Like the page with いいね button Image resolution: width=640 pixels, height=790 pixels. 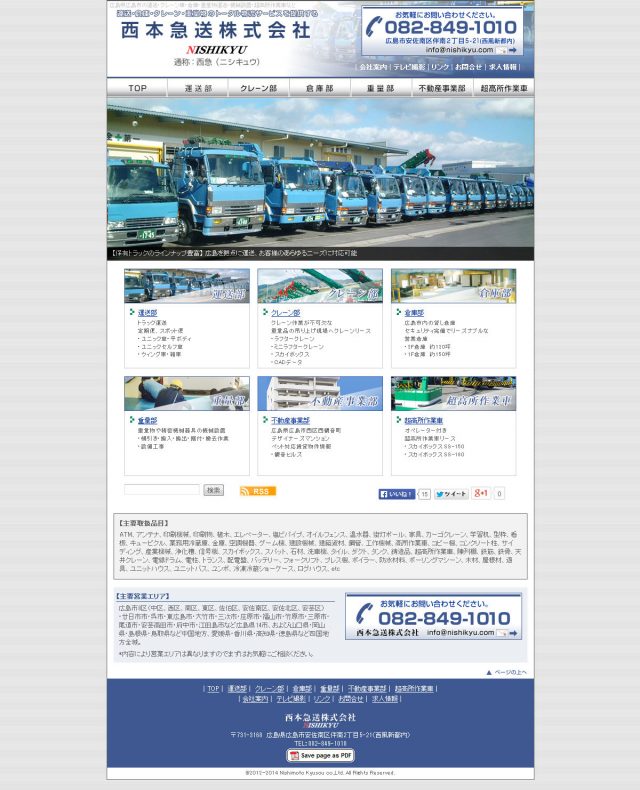click(x=396, y=494)
